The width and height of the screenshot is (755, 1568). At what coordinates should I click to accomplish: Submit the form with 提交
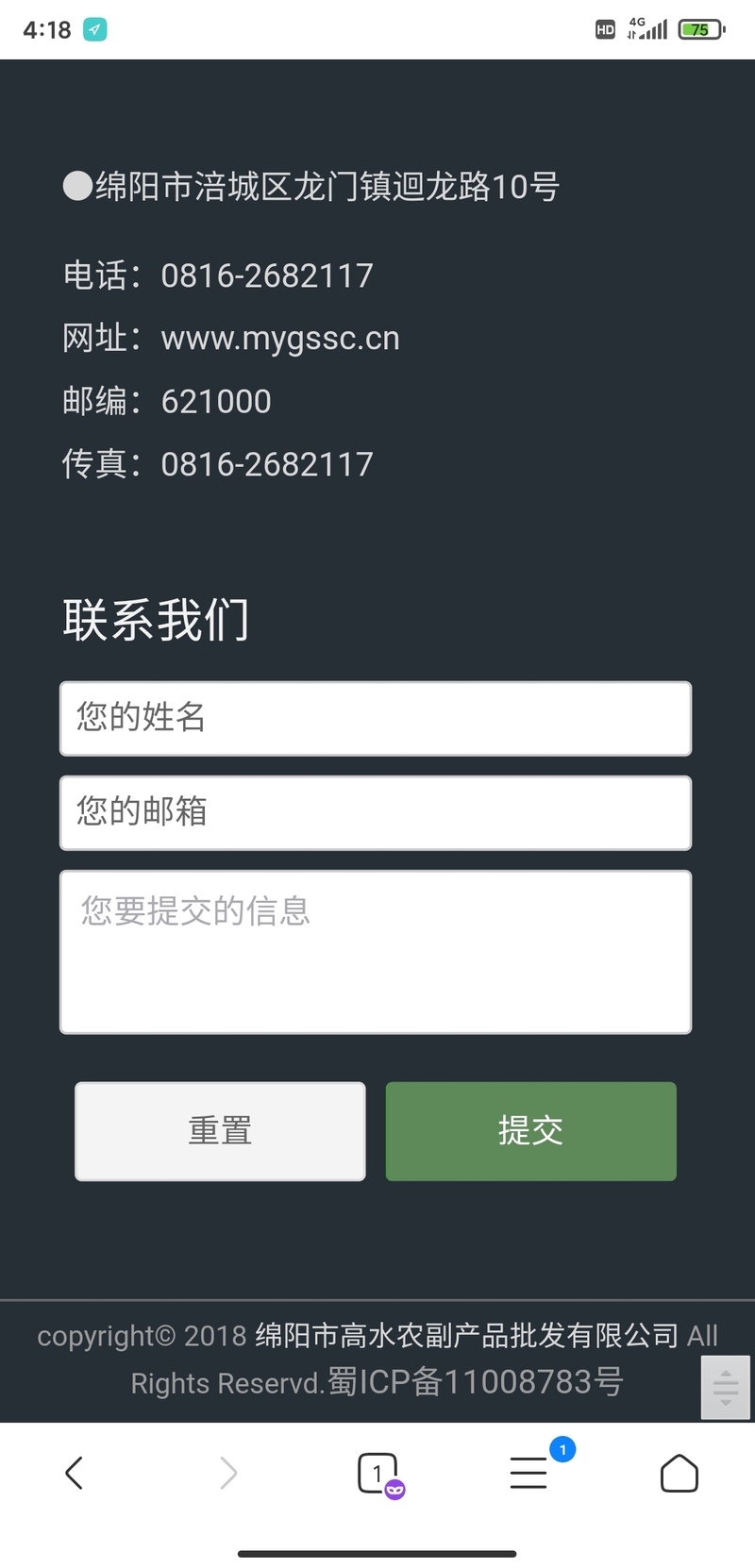point(530,1130)
